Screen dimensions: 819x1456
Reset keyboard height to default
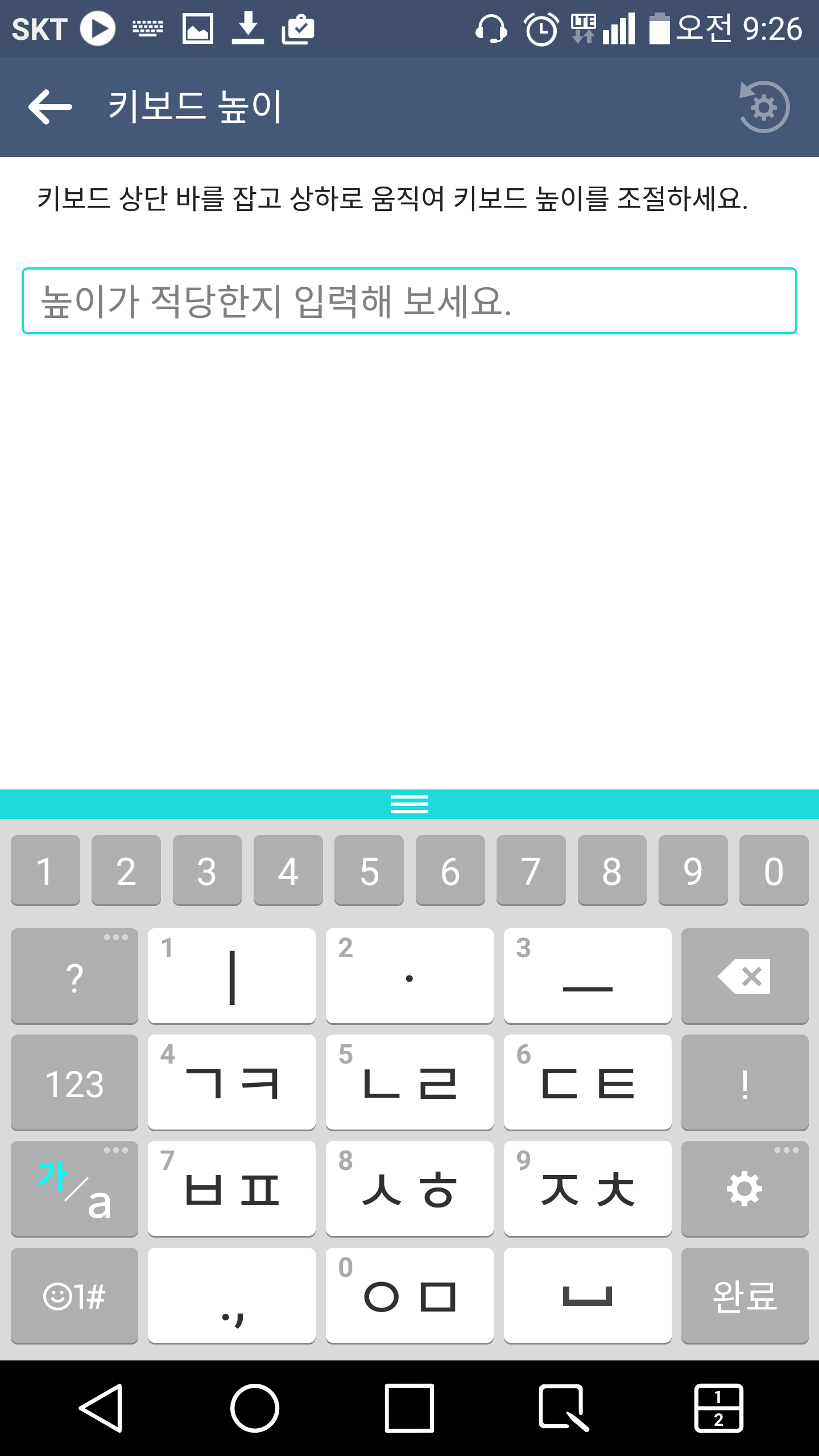[x=764, y=107]
